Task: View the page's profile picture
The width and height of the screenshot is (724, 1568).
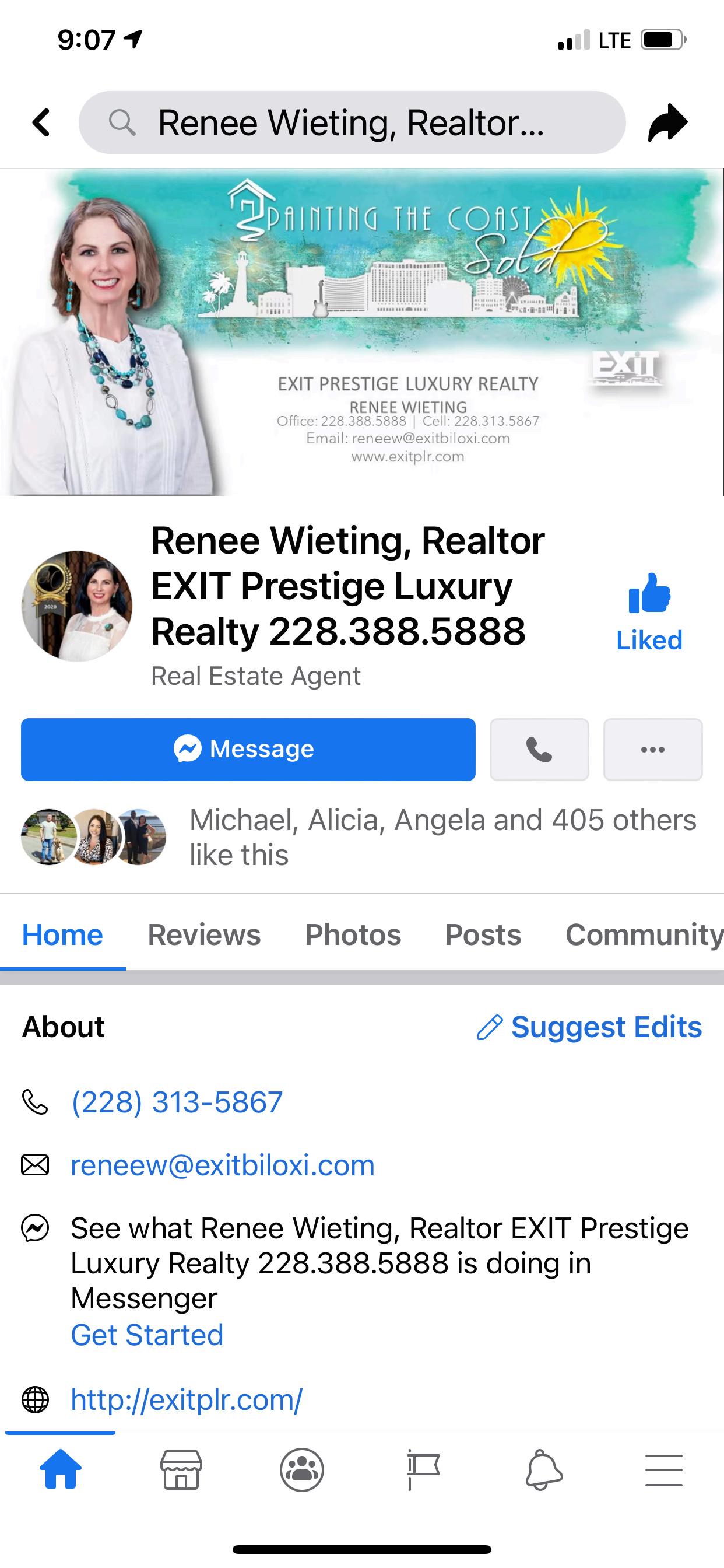Action: tap(77, 606)
